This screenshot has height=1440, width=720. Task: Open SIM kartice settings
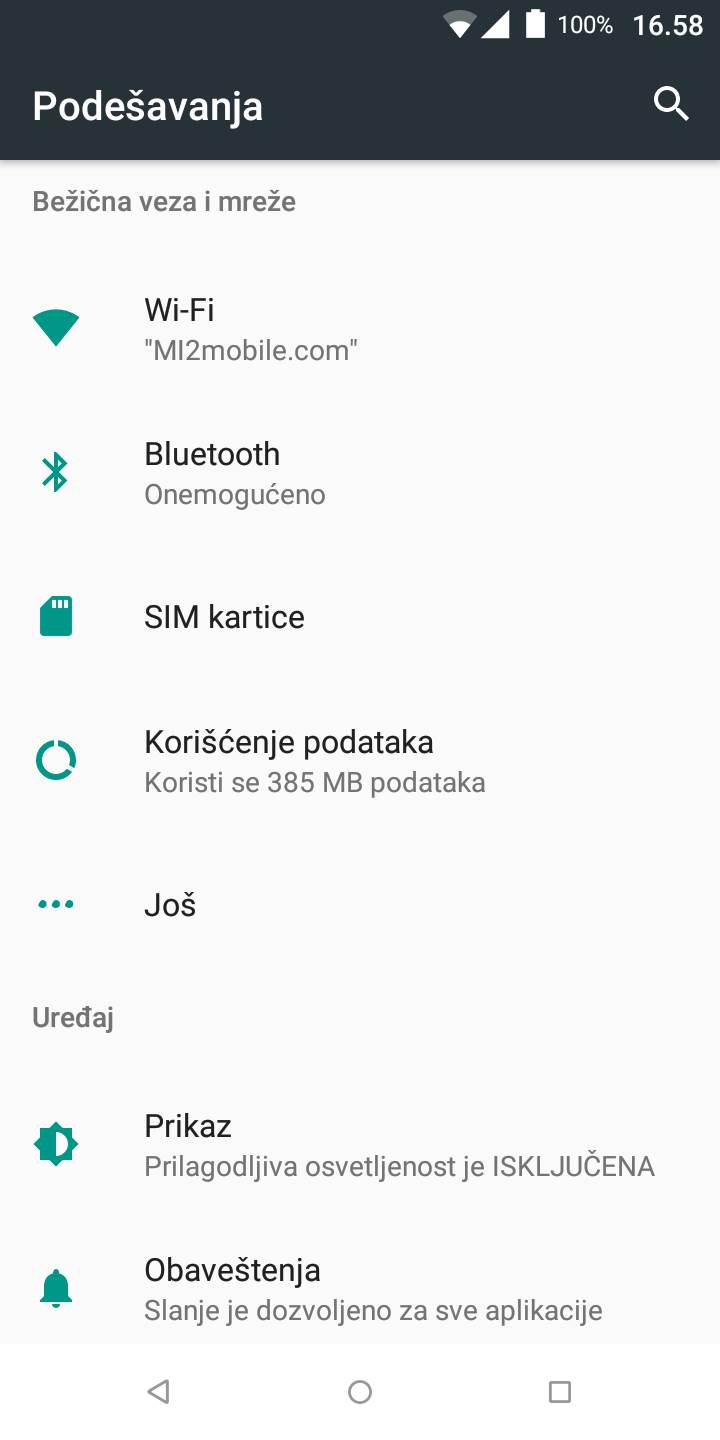(x=360, y=617)
